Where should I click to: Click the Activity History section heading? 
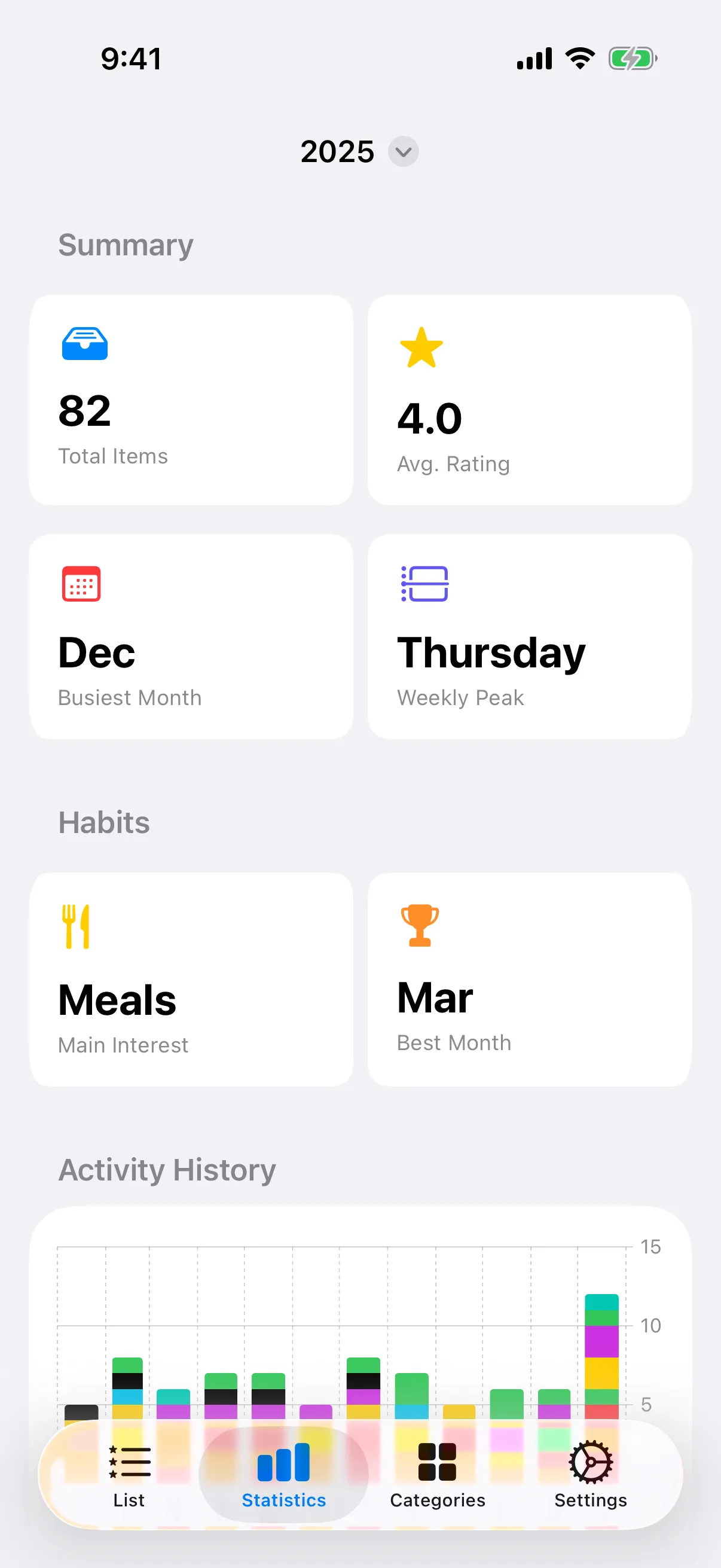[x=167, y=1169]
